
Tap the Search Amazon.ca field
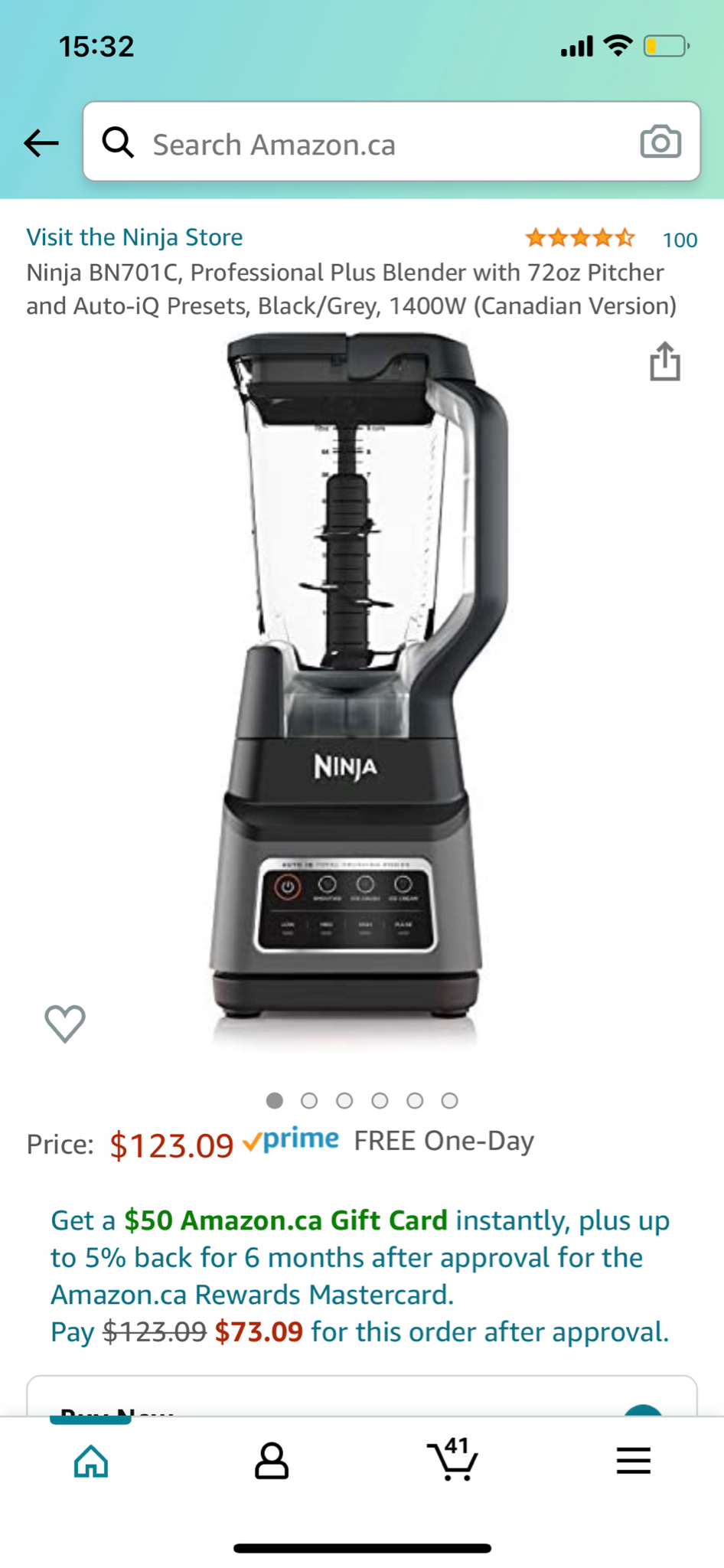point(367,144)
